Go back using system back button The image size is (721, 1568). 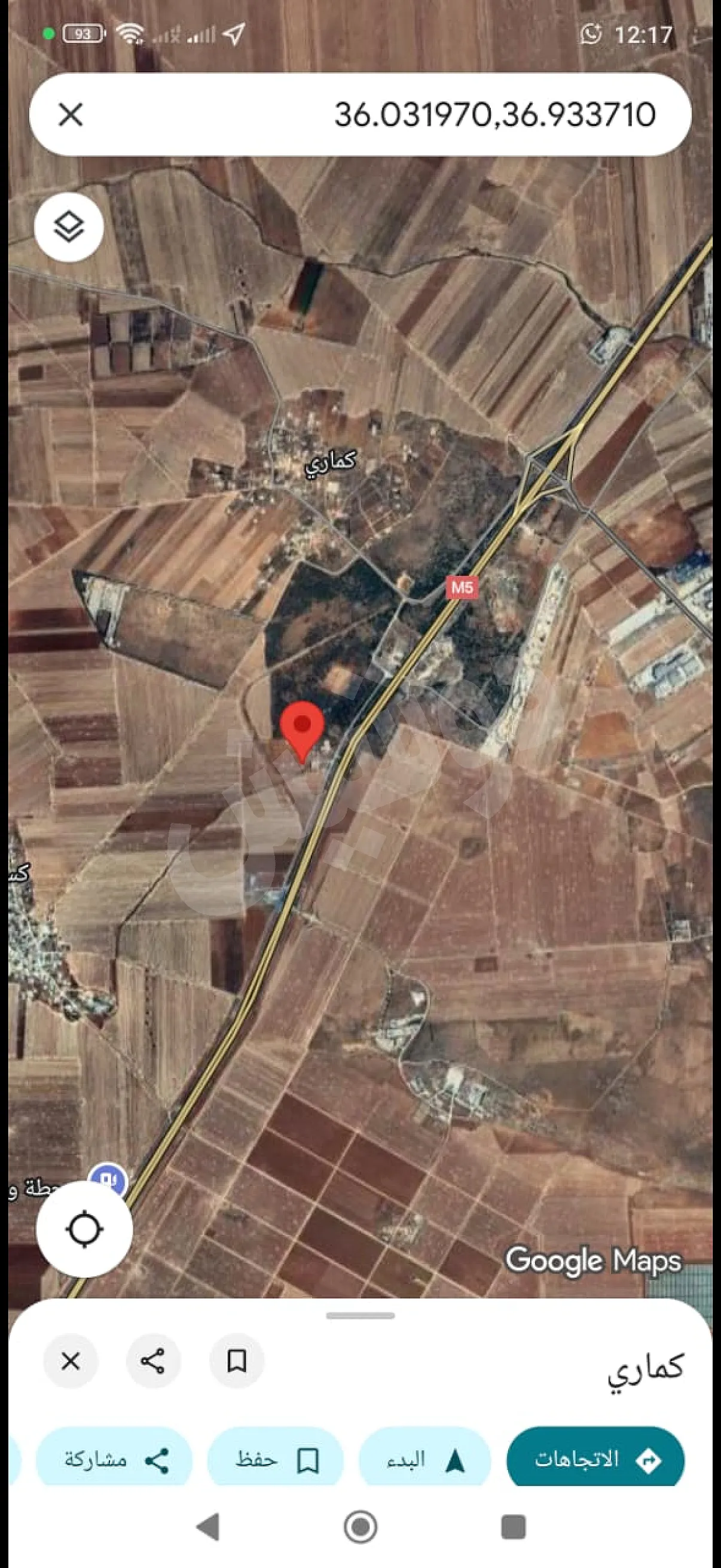pos(208,1527)
